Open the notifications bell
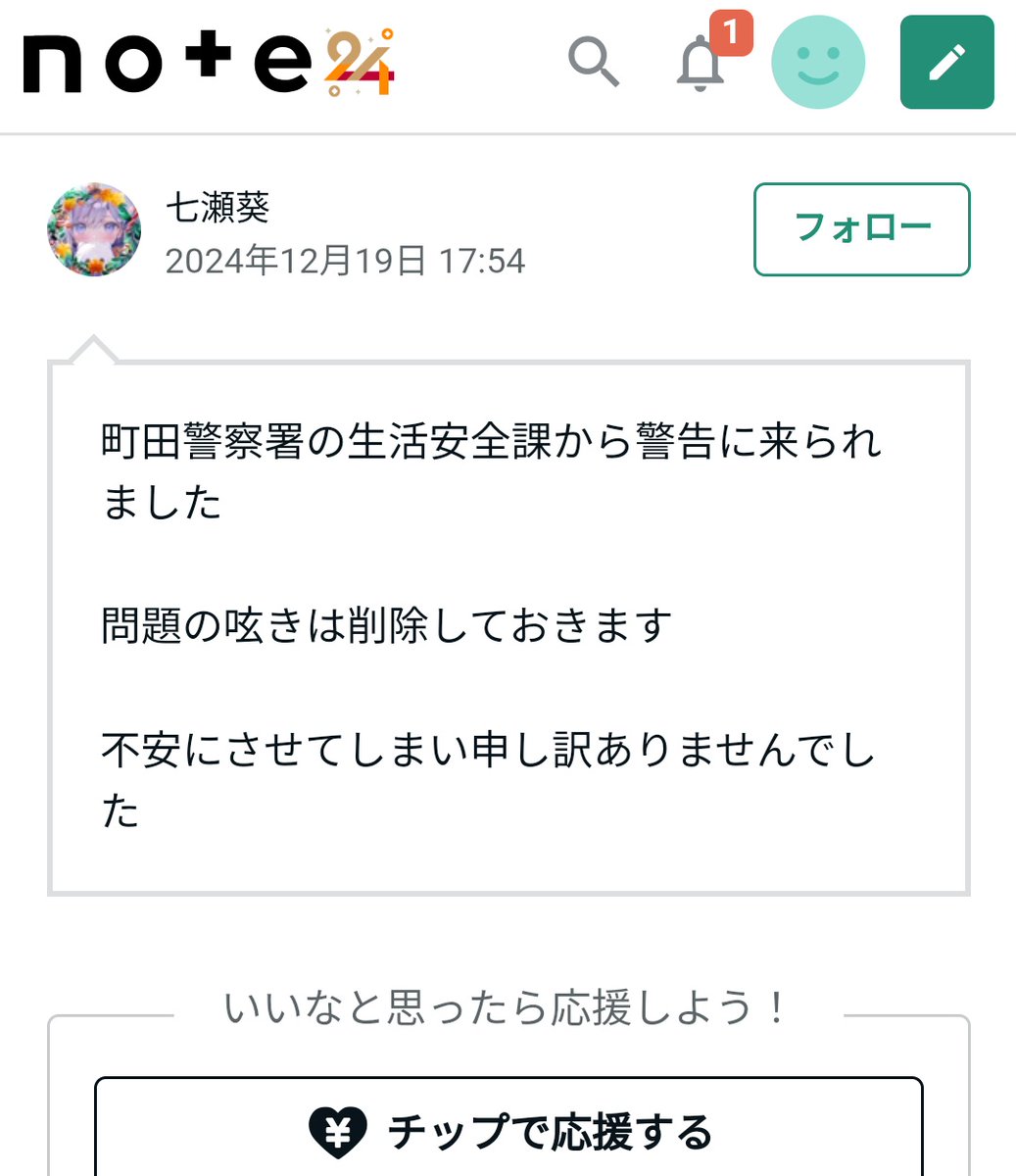The width and height of the screenshot is (1016, 1176). (x=702, y=64)
